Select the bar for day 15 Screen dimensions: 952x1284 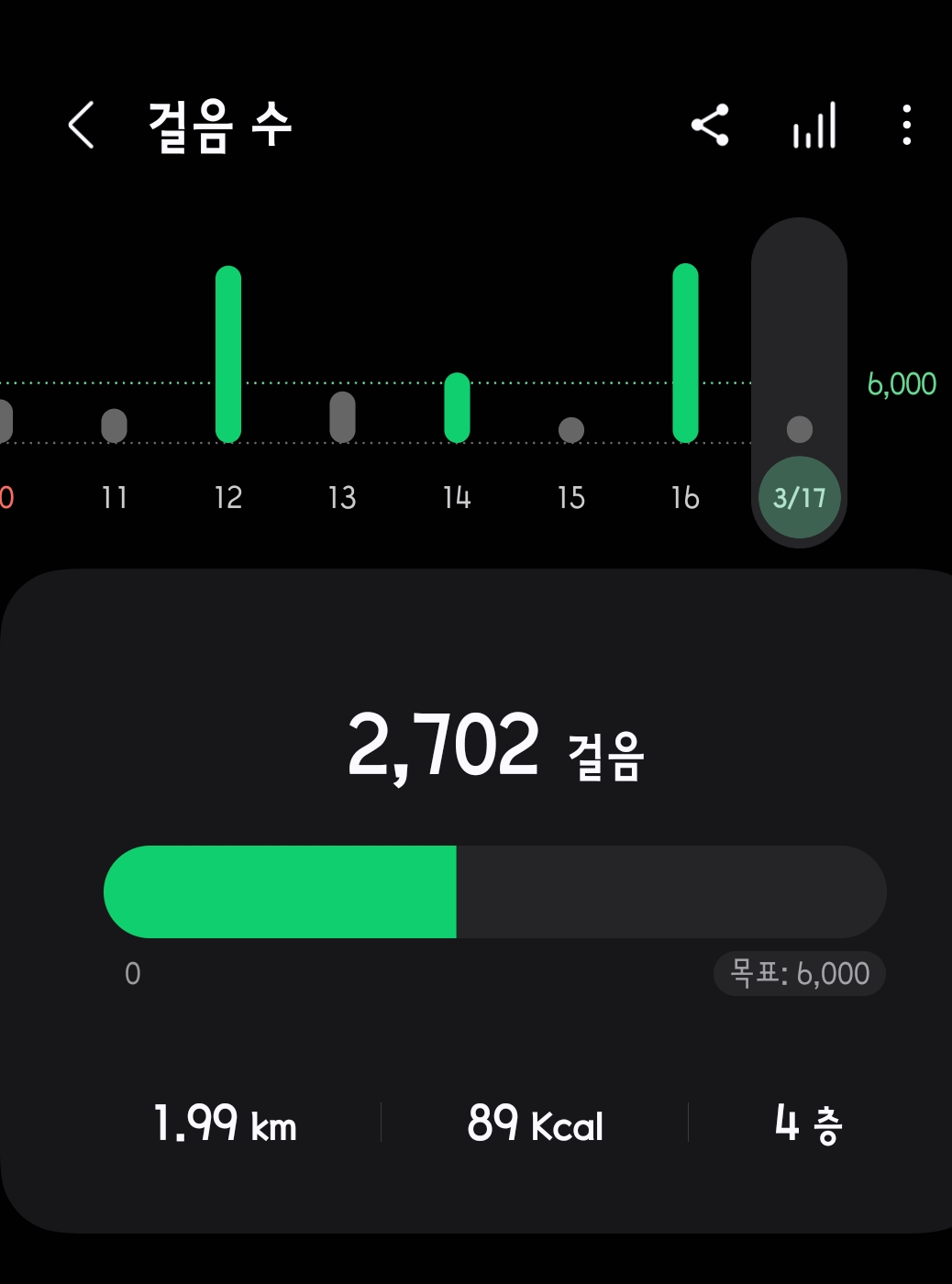point(571,429)
